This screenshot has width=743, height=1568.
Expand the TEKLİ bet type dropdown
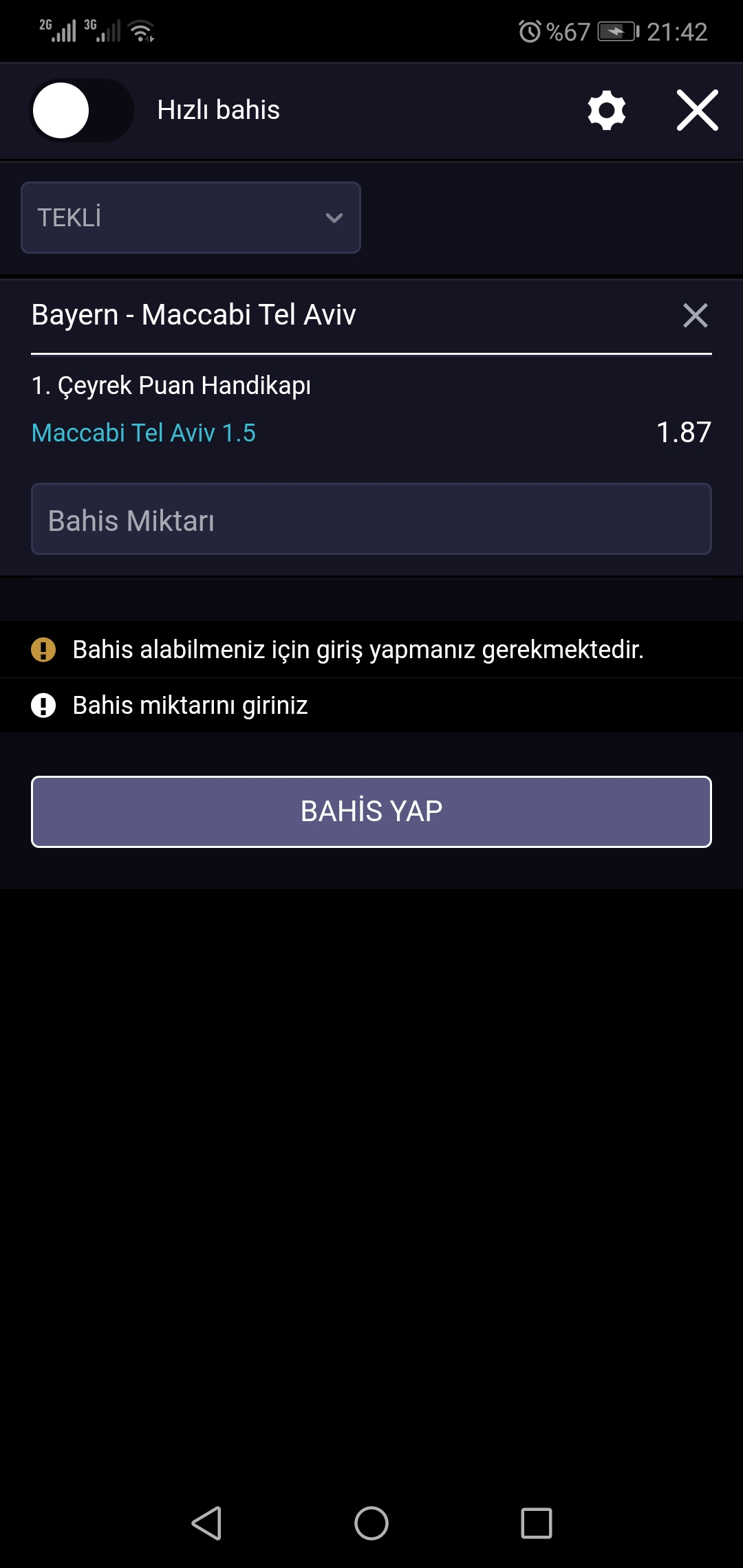click(191, 217)
